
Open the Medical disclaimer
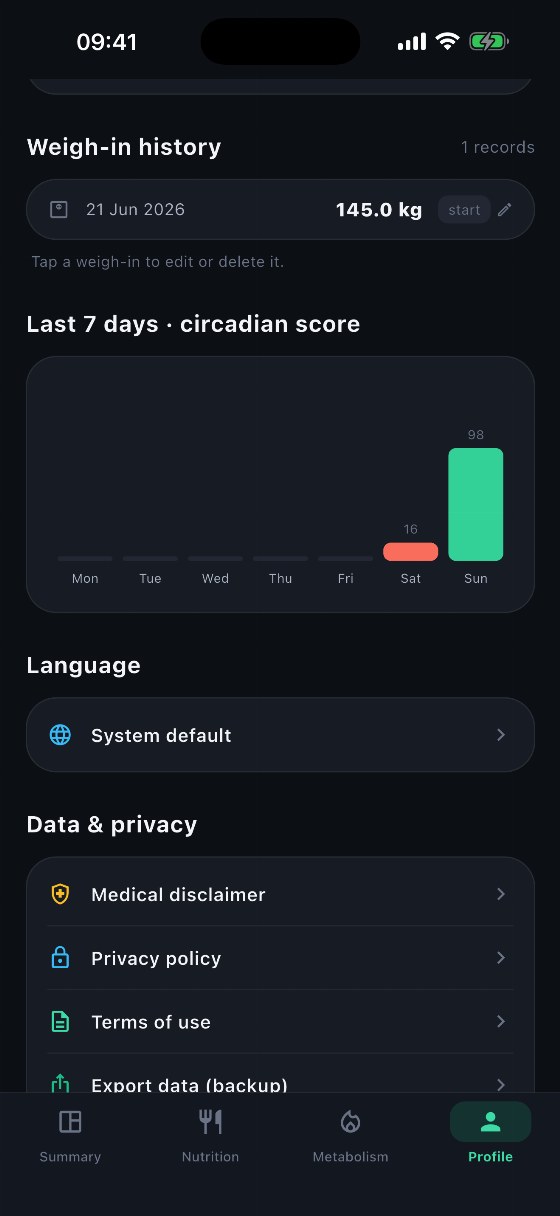point(280,894)
